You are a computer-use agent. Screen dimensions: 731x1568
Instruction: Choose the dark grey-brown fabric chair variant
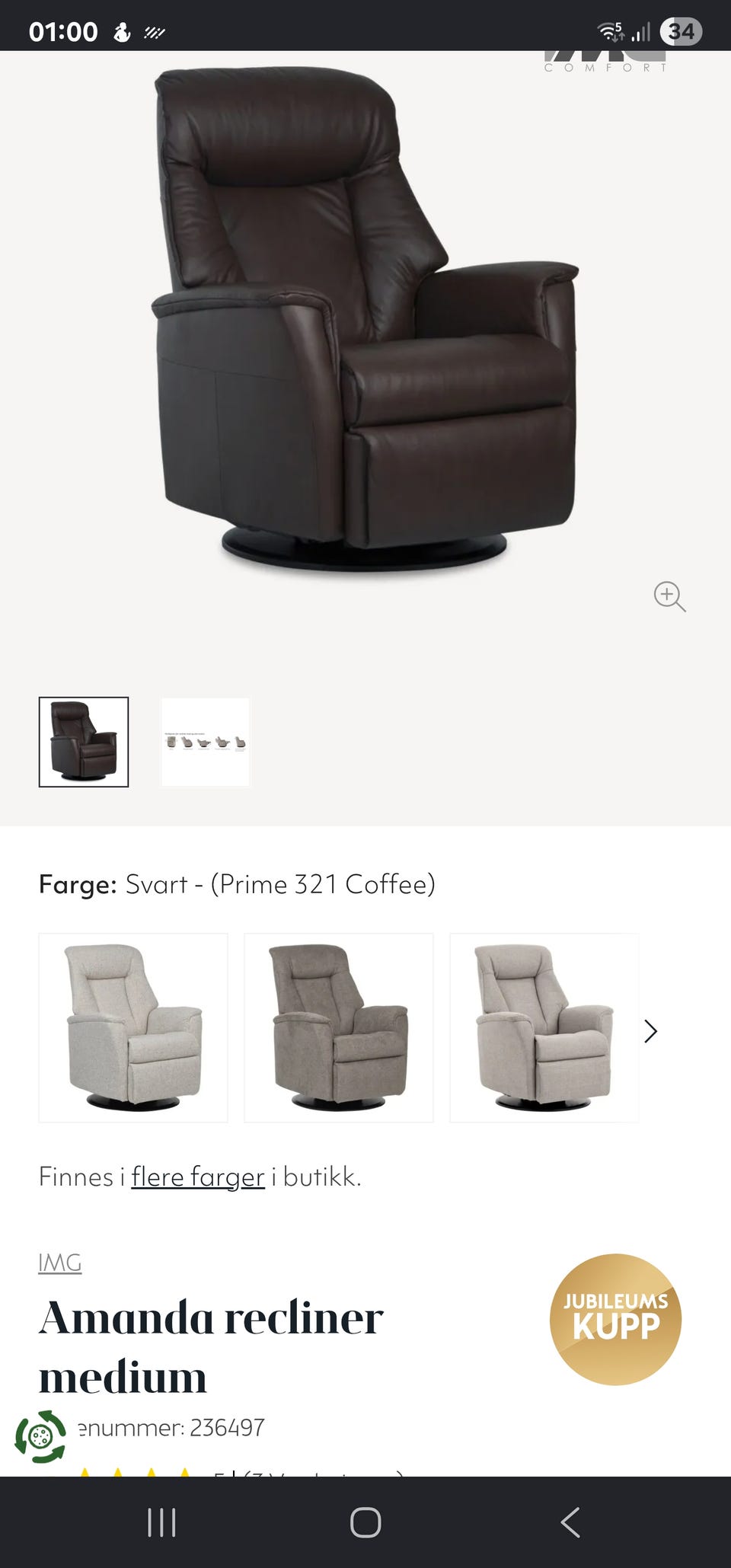[339, 1027]
